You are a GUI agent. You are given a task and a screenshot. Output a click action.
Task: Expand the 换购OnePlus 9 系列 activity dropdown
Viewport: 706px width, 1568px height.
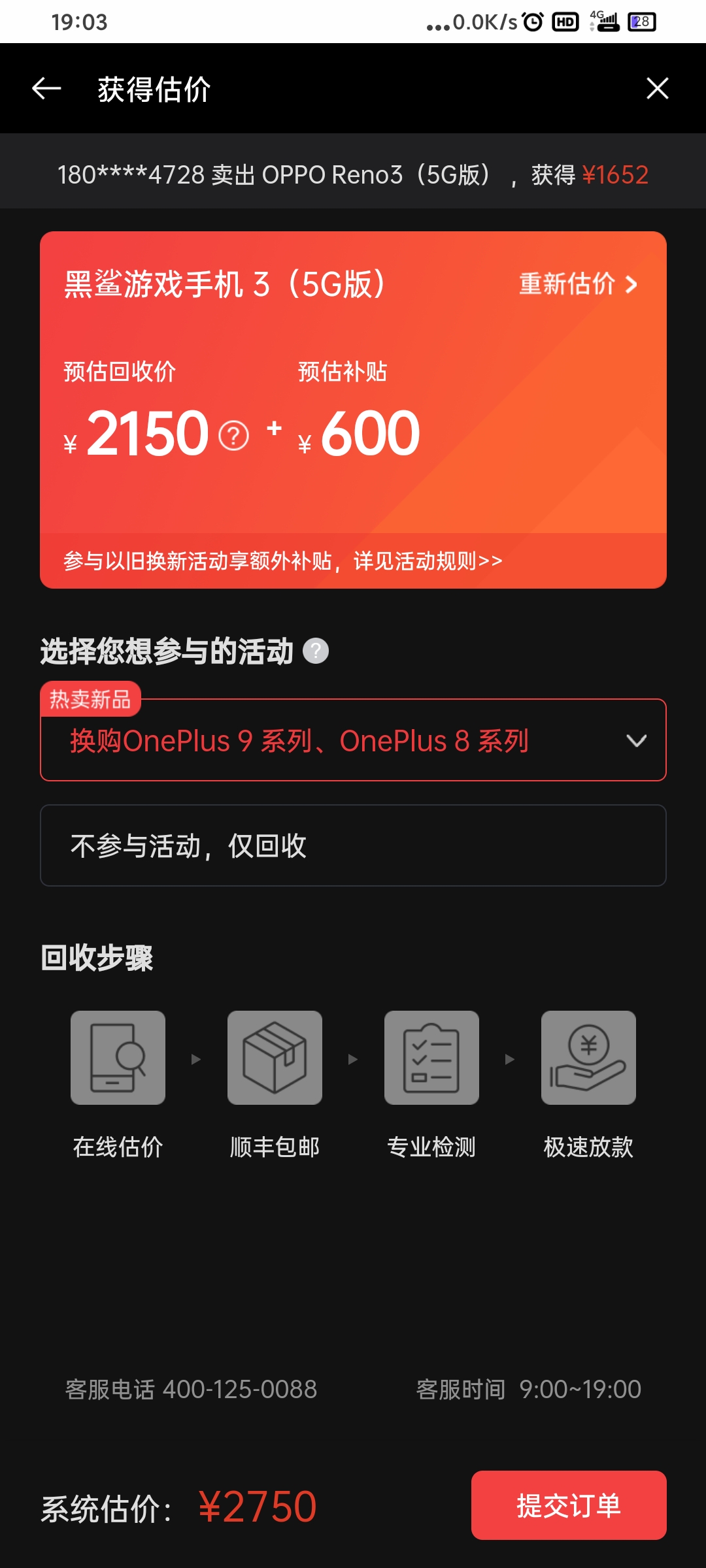635,741
